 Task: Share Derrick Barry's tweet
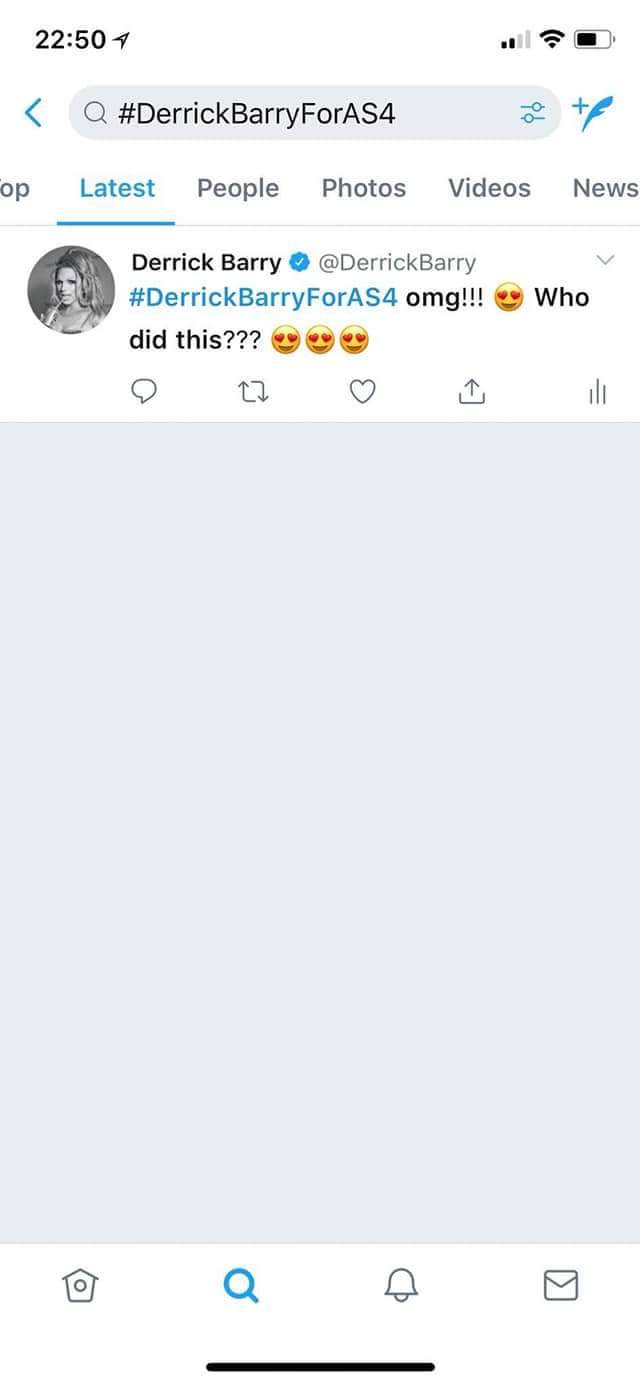(471, 393)
